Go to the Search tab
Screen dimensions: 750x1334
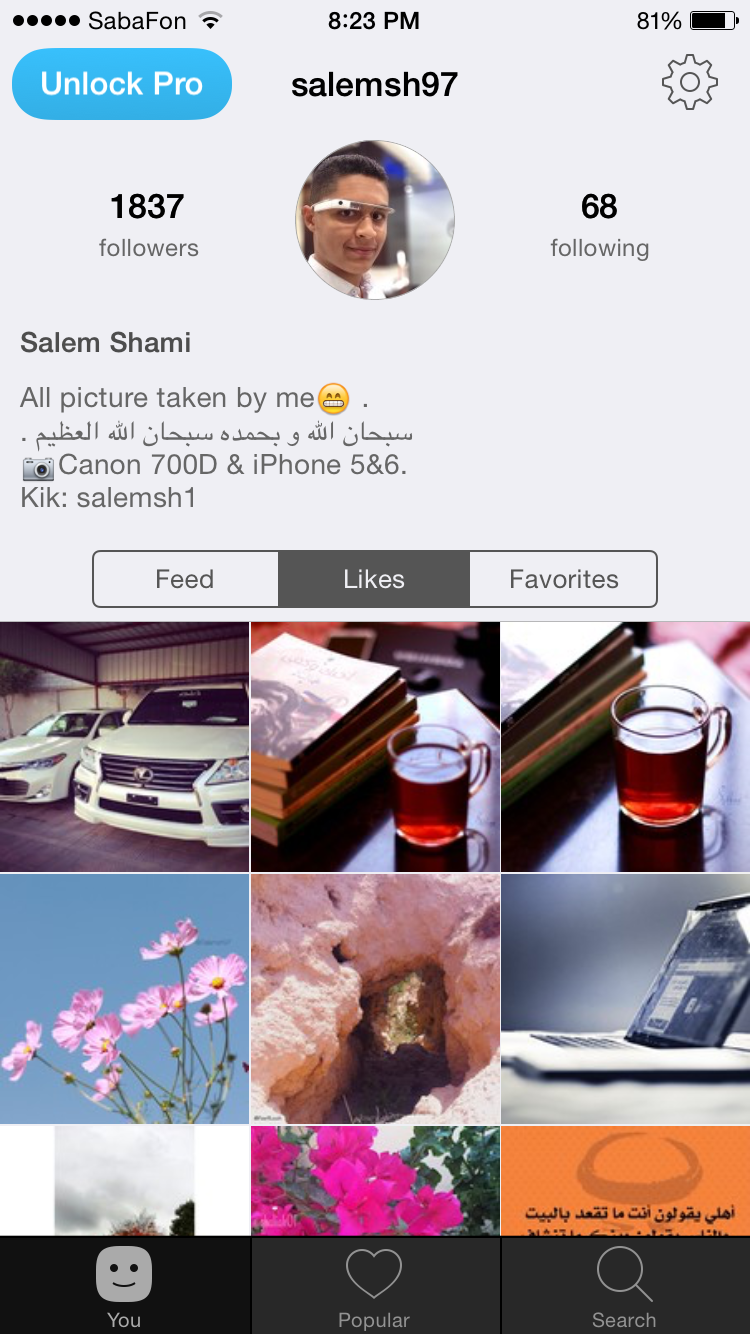tap(624, 1288)
